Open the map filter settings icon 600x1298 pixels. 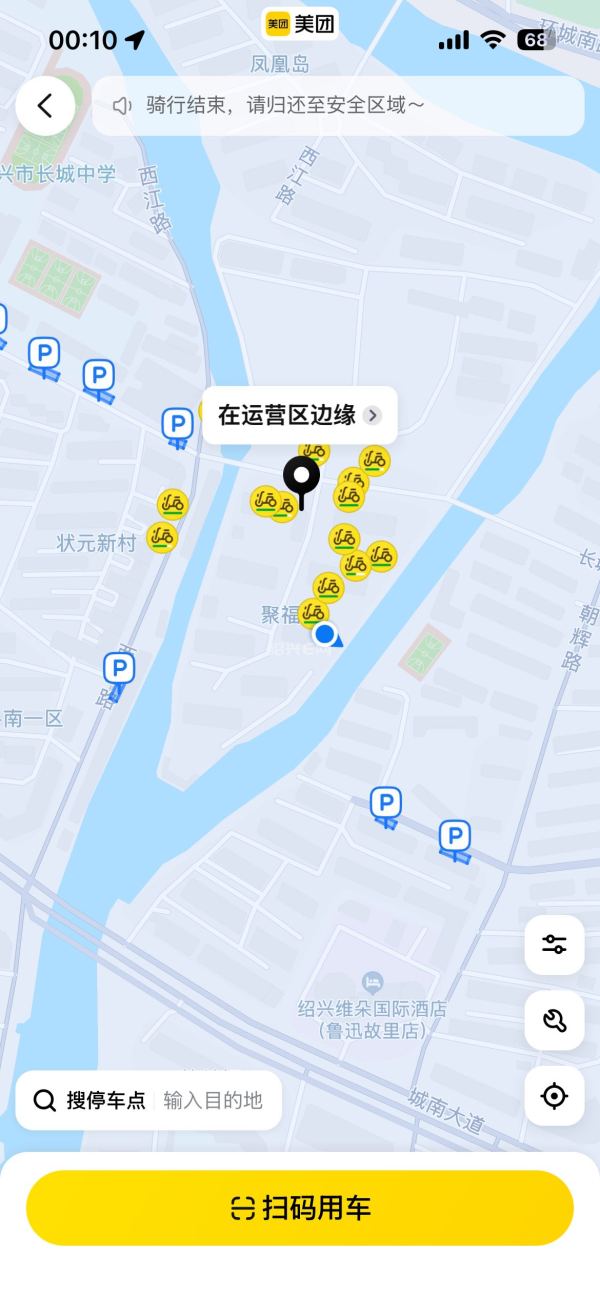coord(554,945)
